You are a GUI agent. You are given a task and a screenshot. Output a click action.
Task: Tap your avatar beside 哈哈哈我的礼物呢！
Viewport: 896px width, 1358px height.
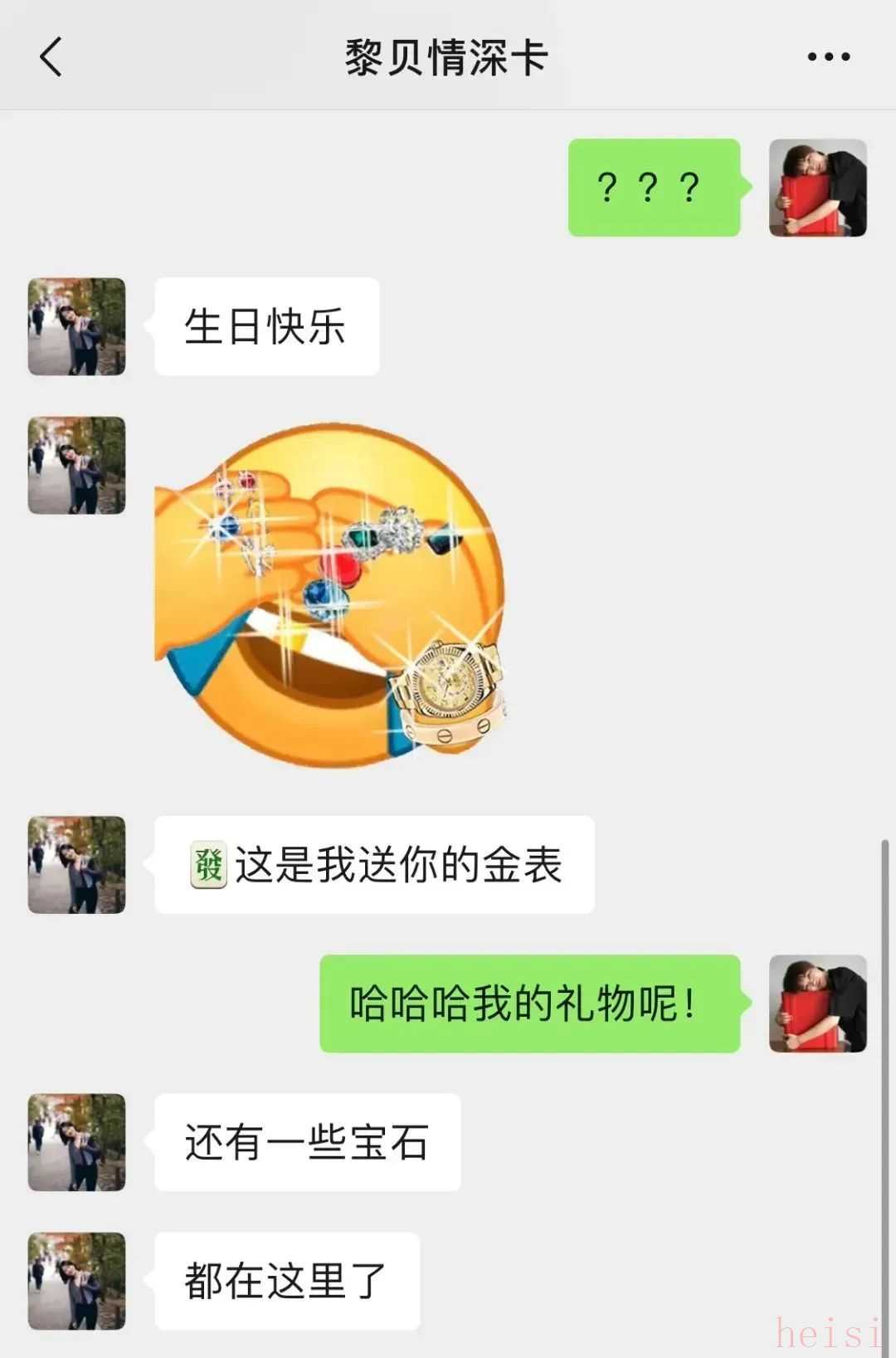point(817,1004)
